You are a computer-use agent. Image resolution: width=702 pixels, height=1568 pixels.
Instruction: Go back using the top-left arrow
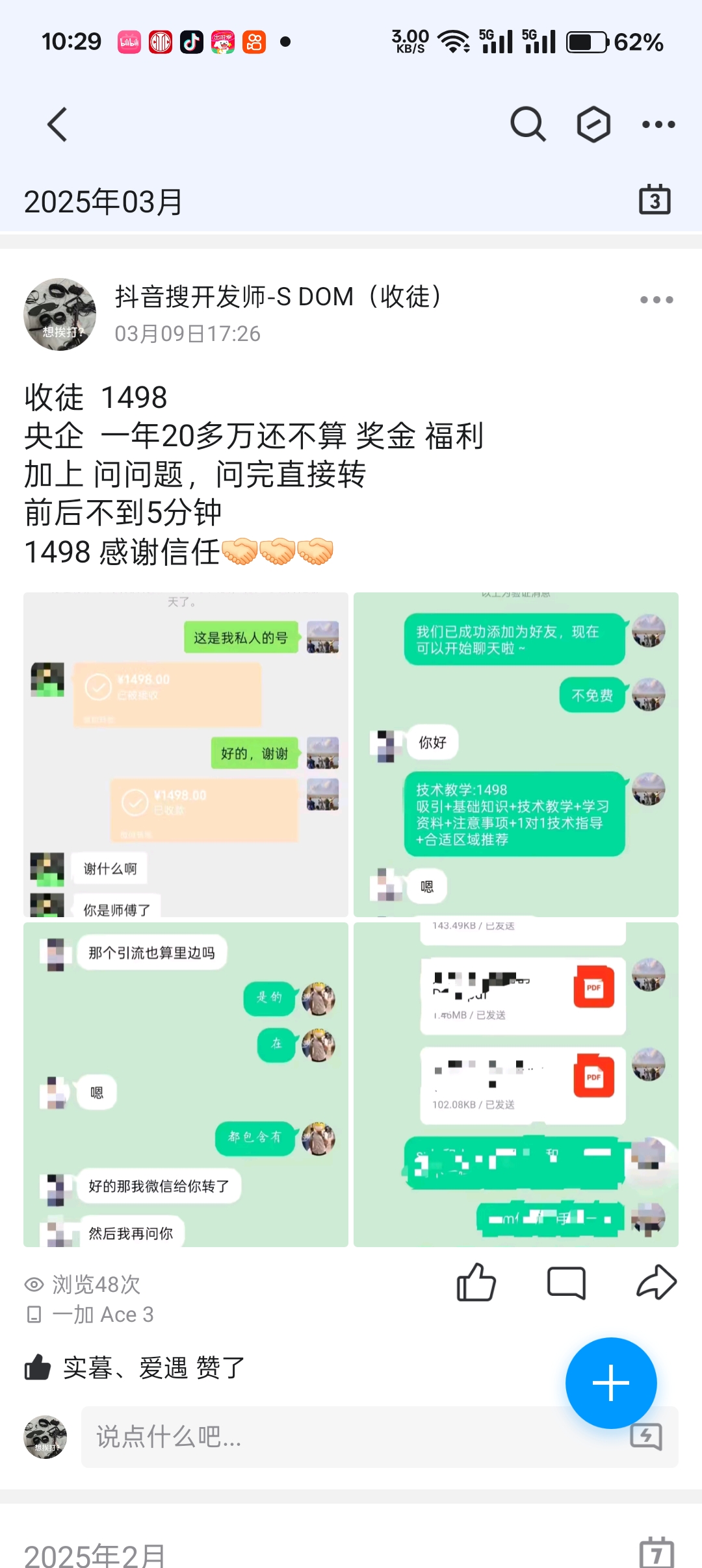pos(58,125)
